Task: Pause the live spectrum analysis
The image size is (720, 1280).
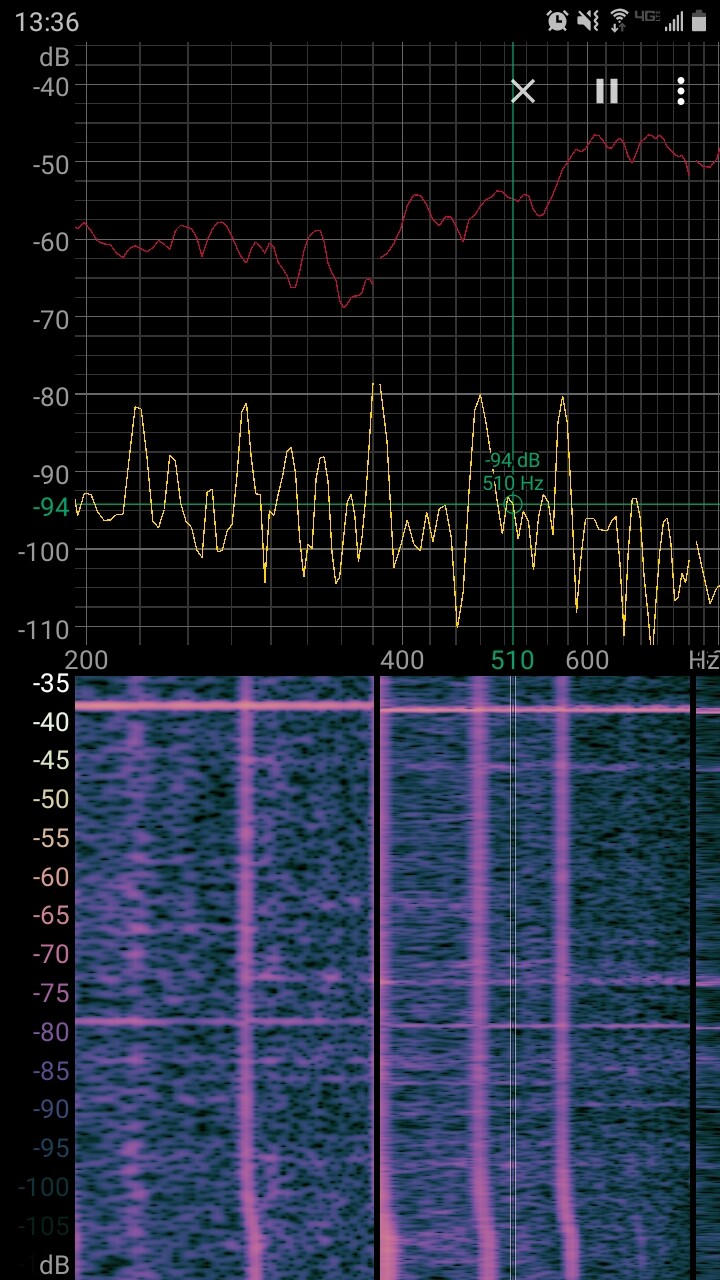Action: [x=607, y=91]
